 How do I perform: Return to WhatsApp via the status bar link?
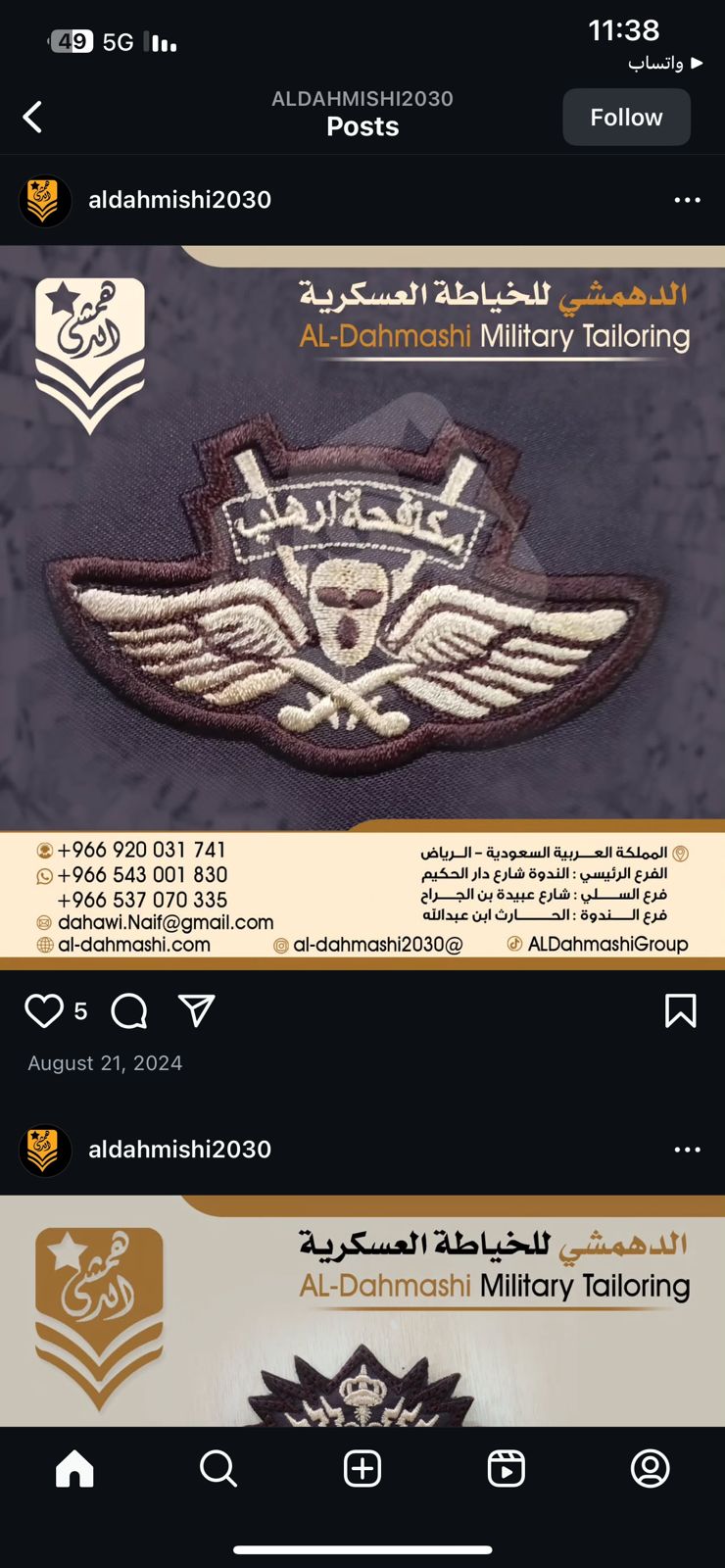665,63
